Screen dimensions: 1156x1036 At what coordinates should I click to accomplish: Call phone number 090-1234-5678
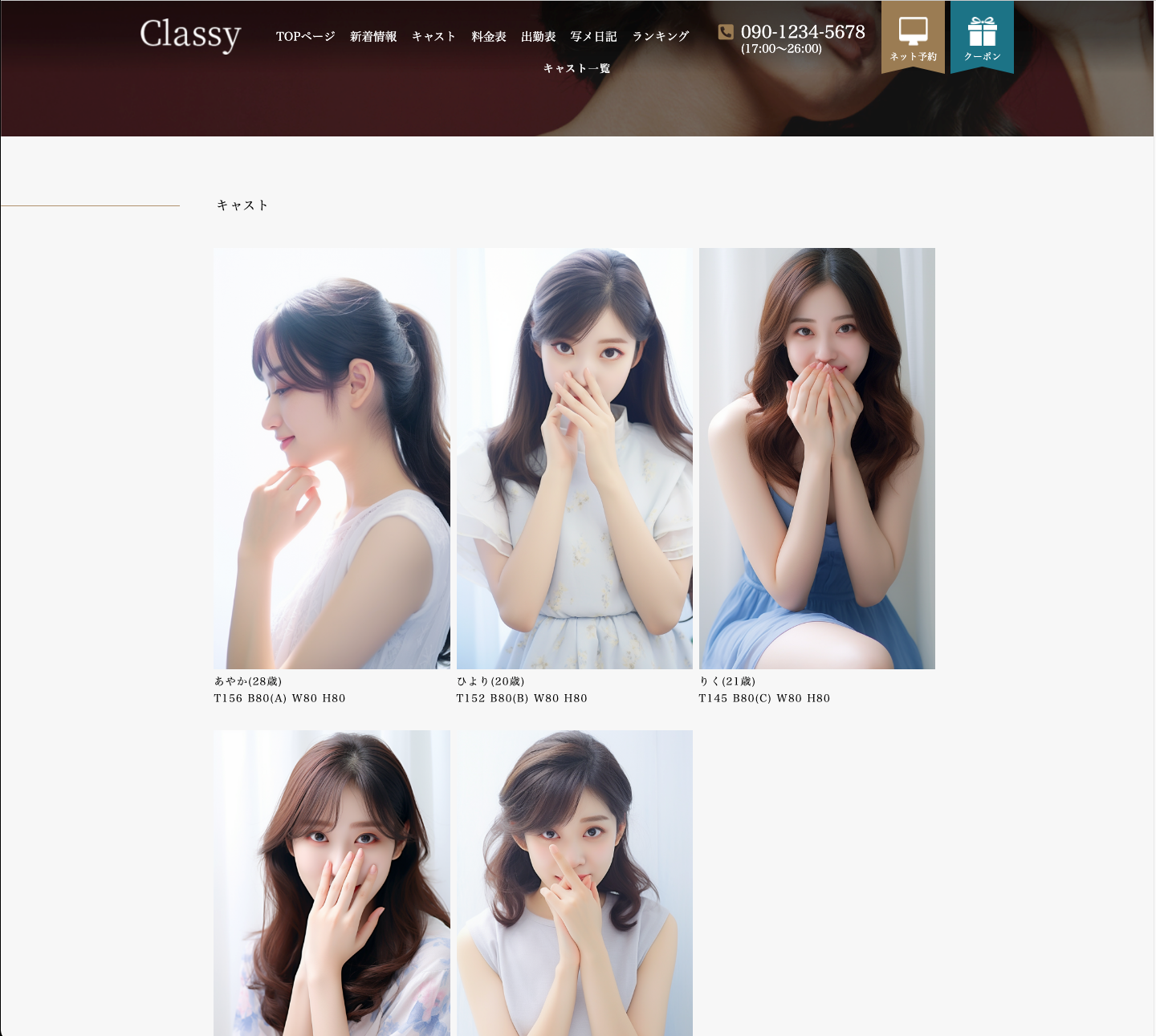(802, 32)
